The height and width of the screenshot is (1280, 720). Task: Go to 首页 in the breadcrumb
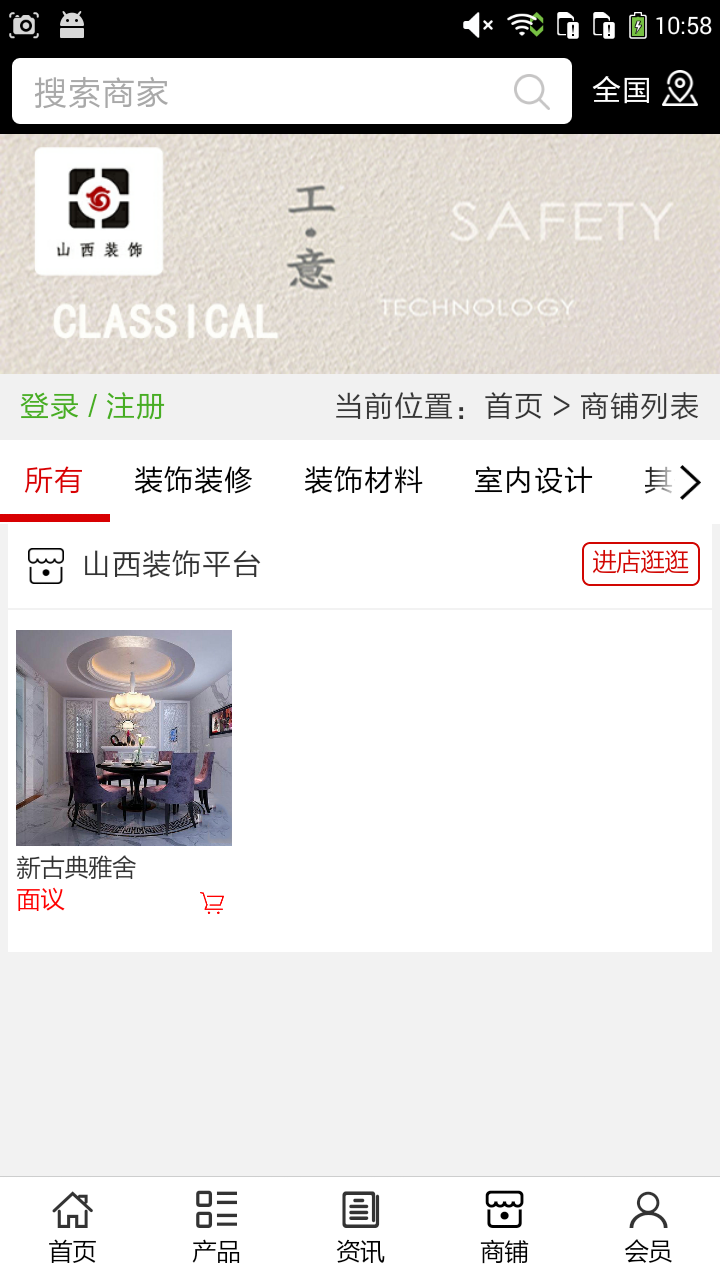(x=513, y=407)
